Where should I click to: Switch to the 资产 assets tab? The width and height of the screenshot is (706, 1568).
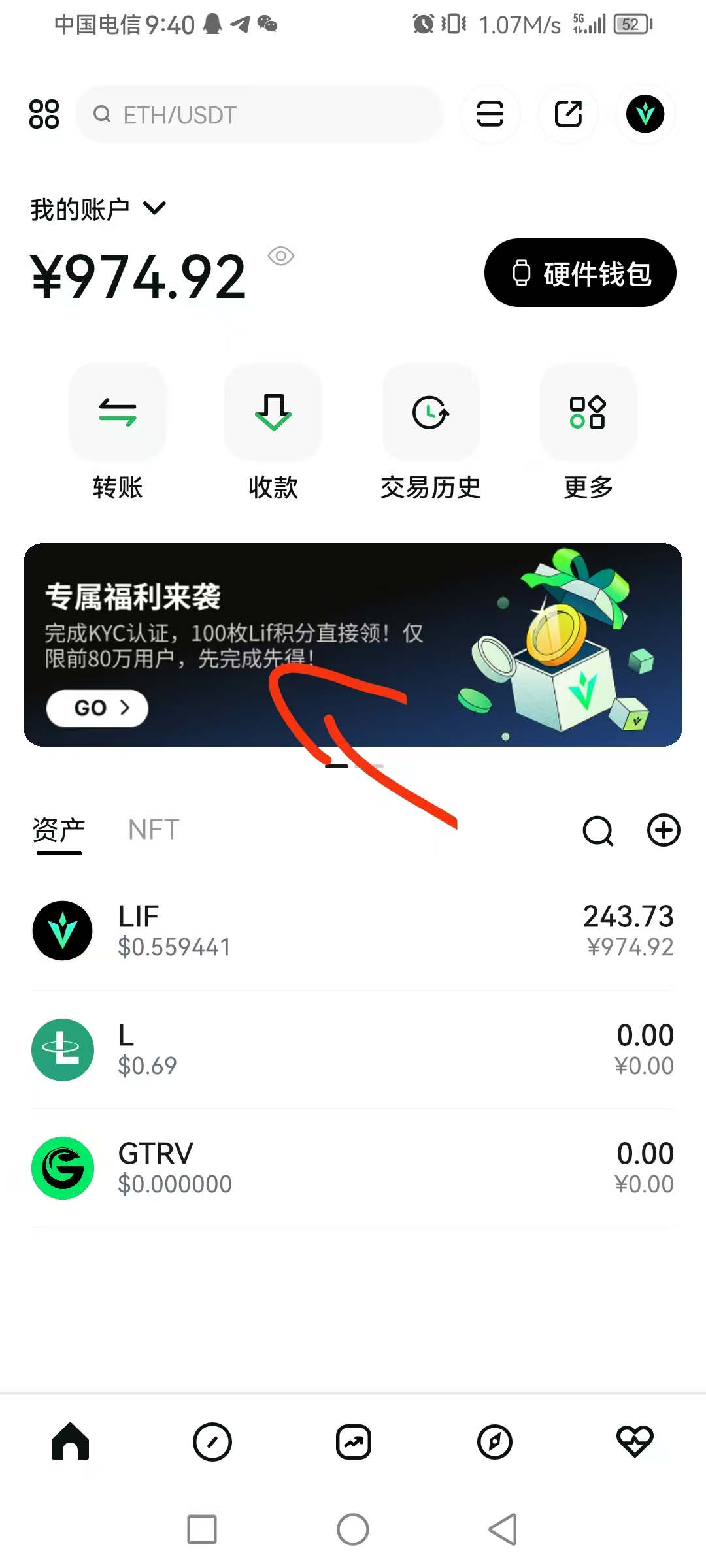click(58, 830)
